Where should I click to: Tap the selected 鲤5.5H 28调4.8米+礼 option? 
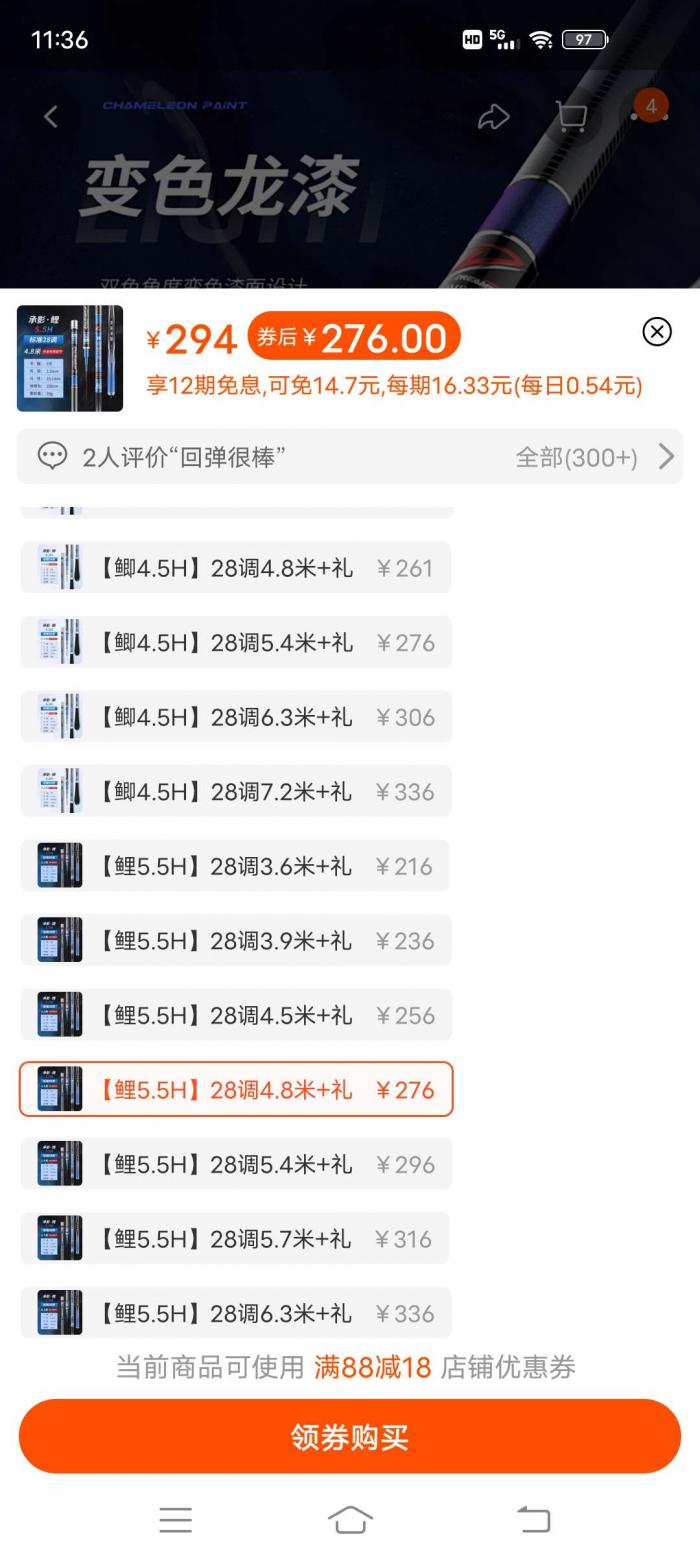pyautogui.click(x=236, y=1089)
